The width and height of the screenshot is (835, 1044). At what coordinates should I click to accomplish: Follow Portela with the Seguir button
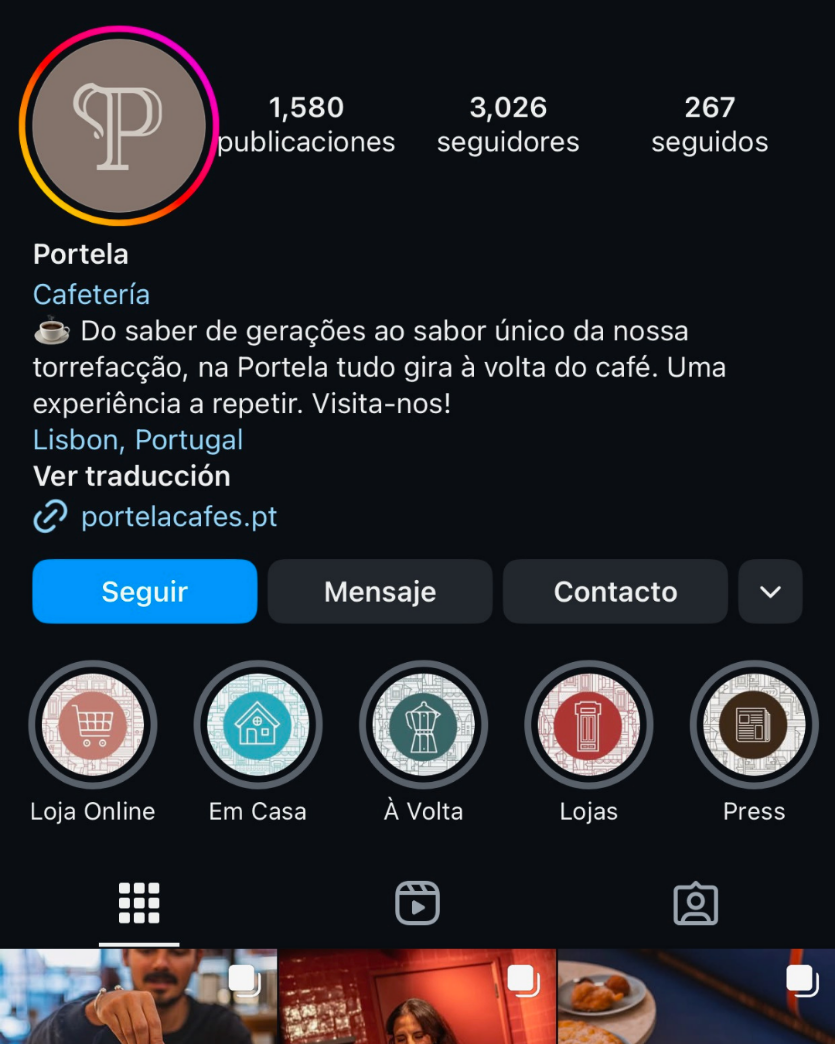[145, 591]
